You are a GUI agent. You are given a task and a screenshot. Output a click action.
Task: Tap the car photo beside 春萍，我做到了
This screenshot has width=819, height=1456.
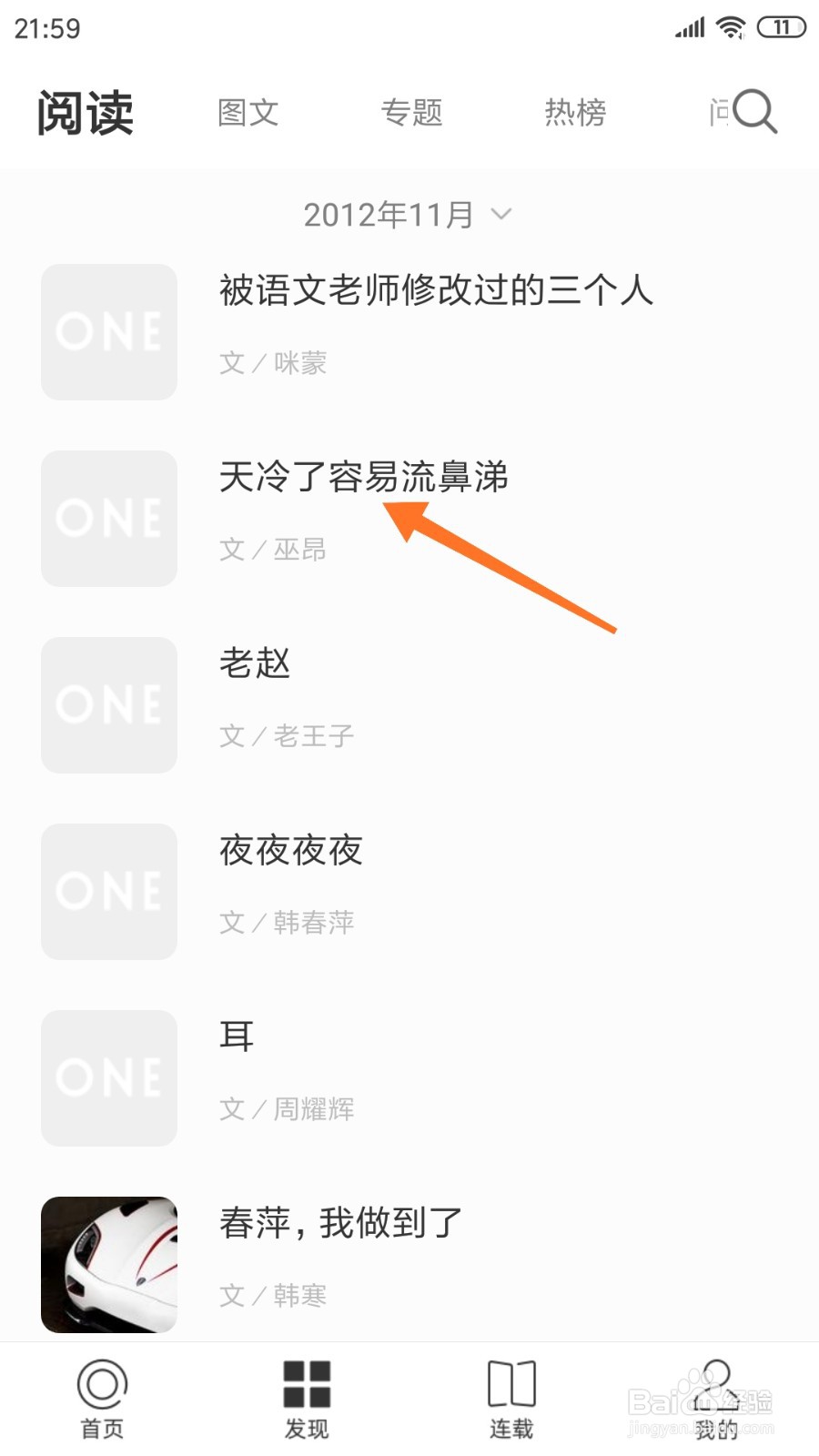[x=107, y=1265]
